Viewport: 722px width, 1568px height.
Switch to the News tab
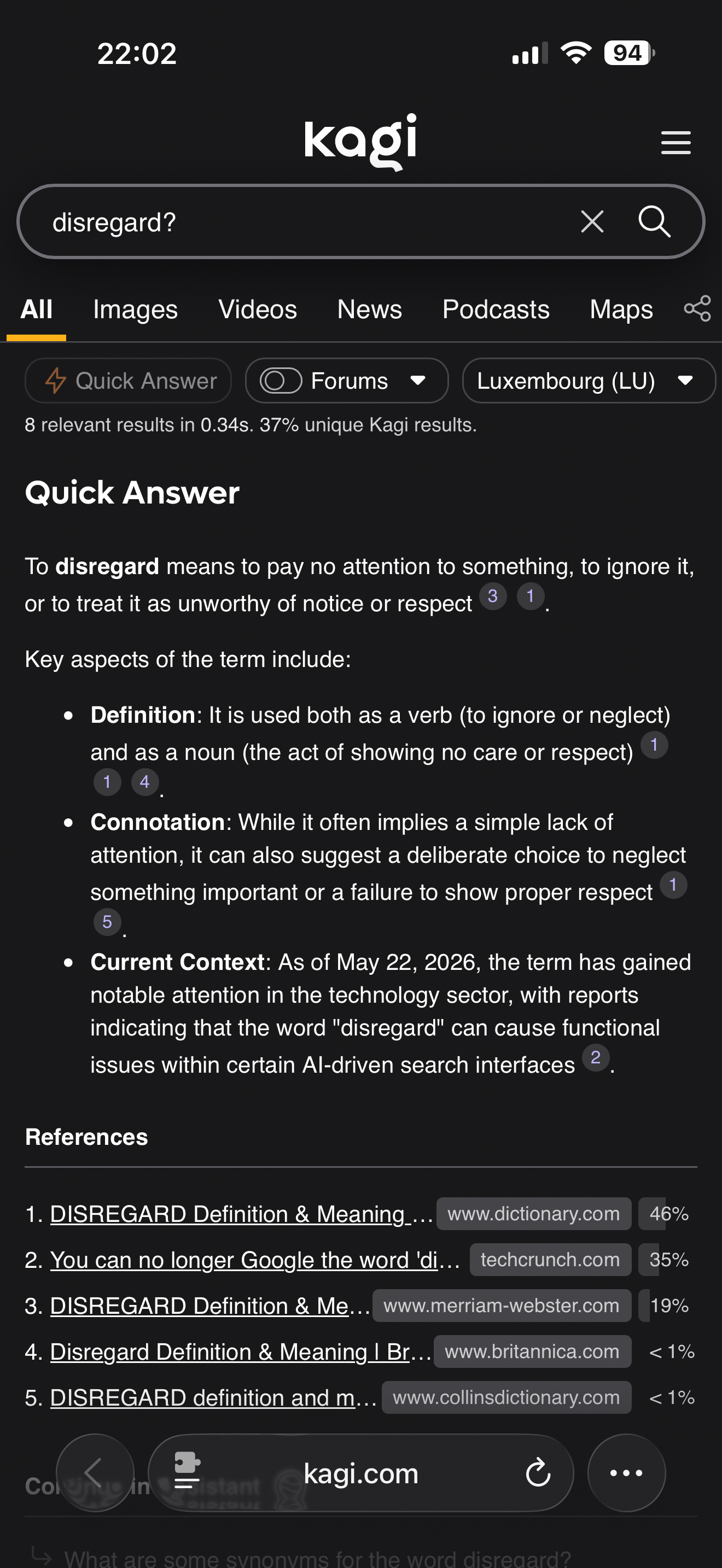tap(370, 310)
